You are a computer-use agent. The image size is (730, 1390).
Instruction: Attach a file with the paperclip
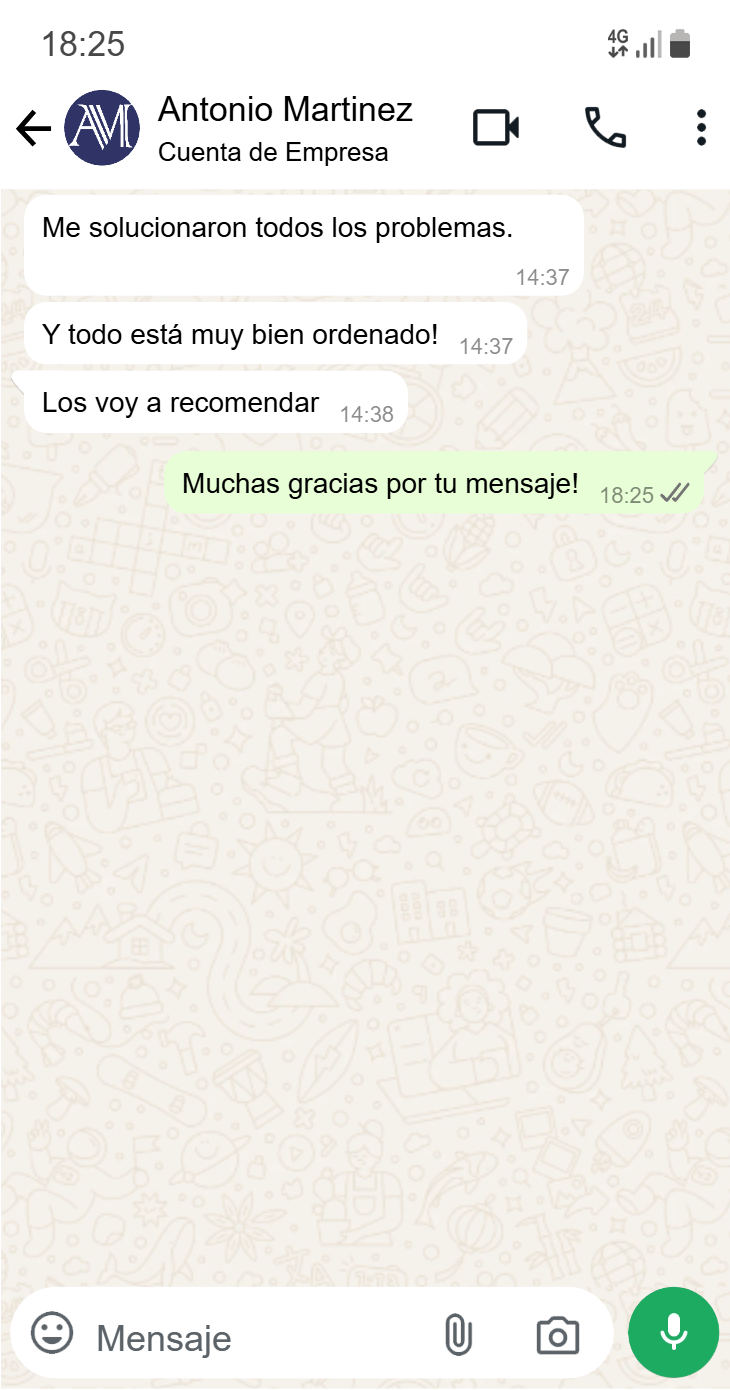(458, 1335)
